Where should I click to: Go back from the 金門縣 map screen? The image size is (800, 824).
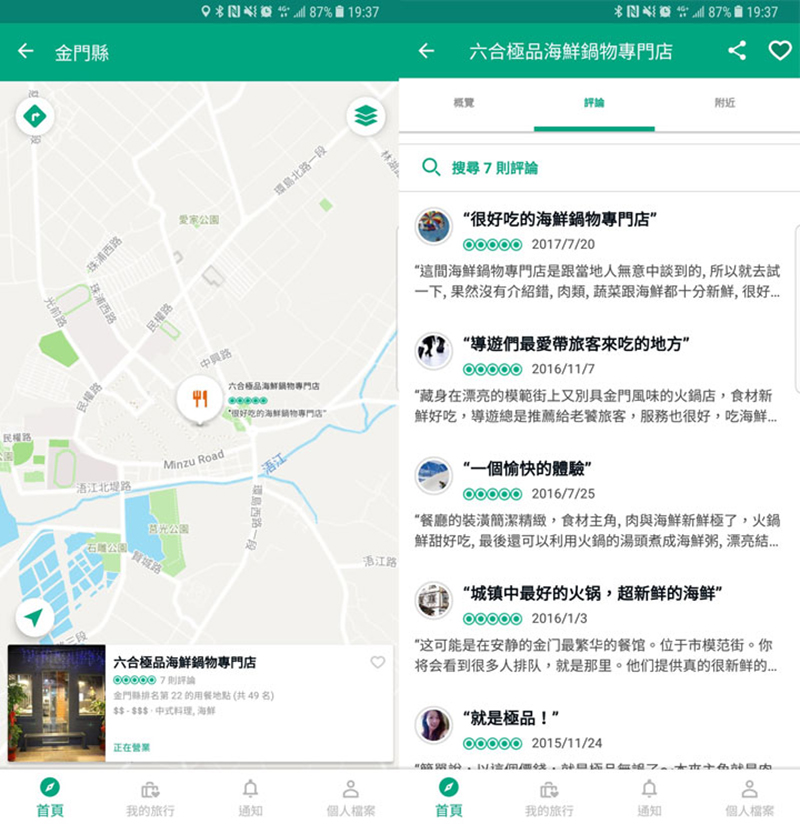coord(26,52)
